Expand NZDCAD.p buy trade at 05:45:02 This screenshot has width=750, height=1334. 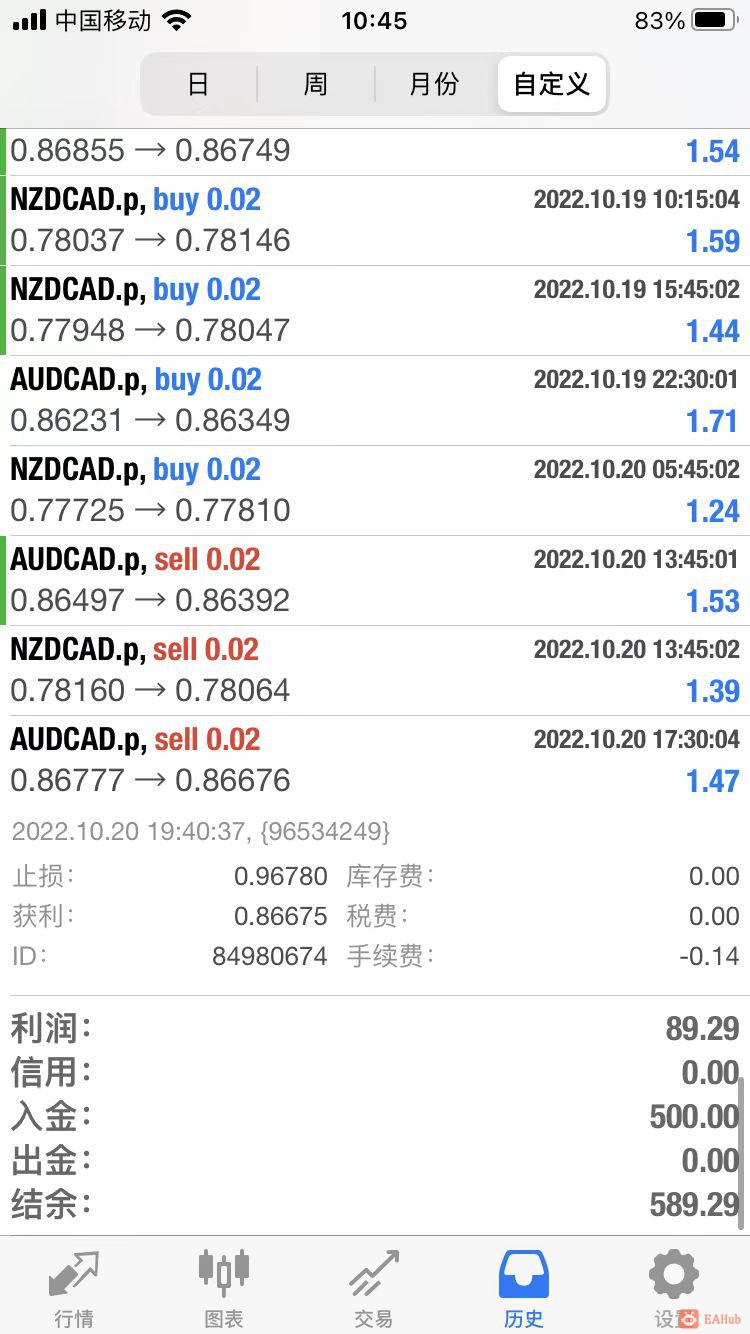point(375,491)
